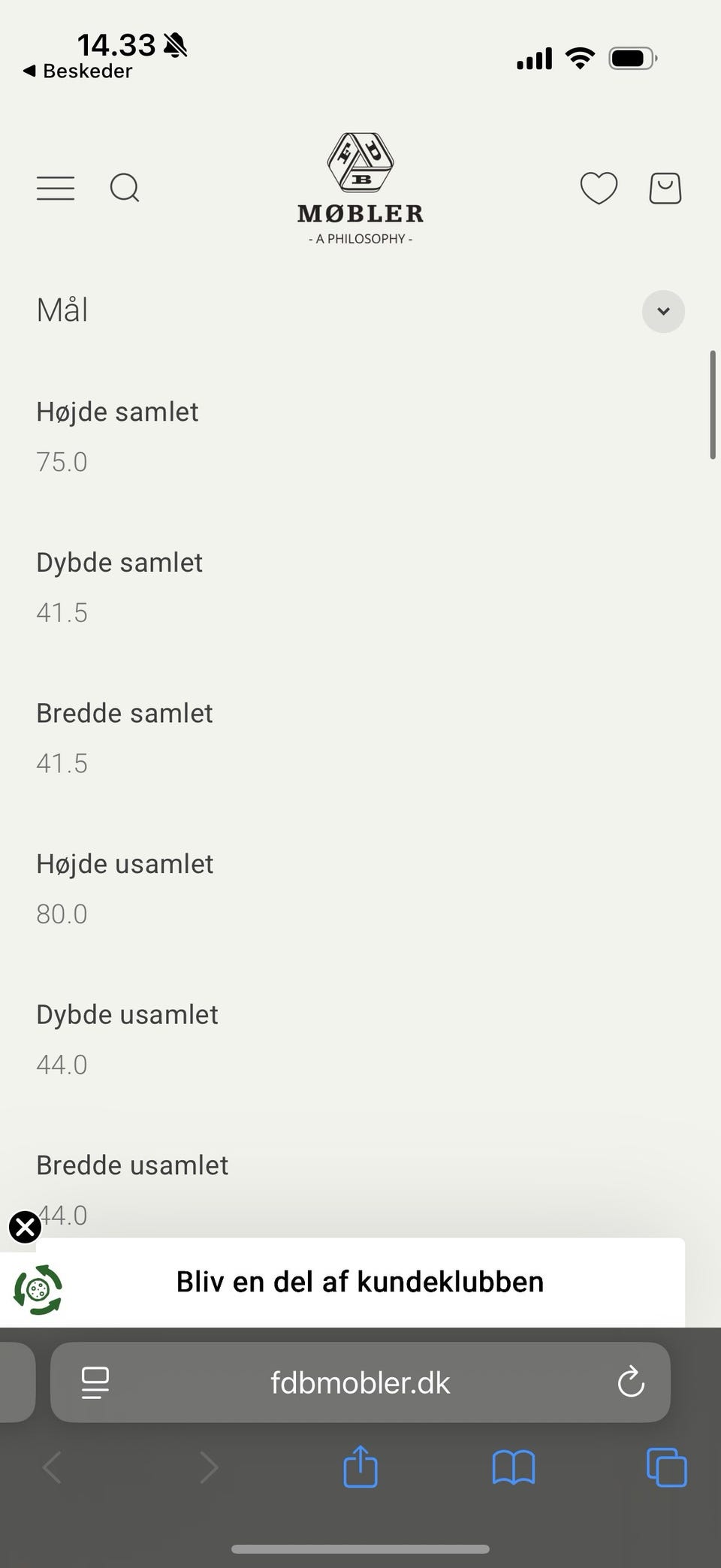Dismiss the kundeklubben banner
Viewport: 721px width, 1568px height.
pyautogui.click(x=26, y=1227)
